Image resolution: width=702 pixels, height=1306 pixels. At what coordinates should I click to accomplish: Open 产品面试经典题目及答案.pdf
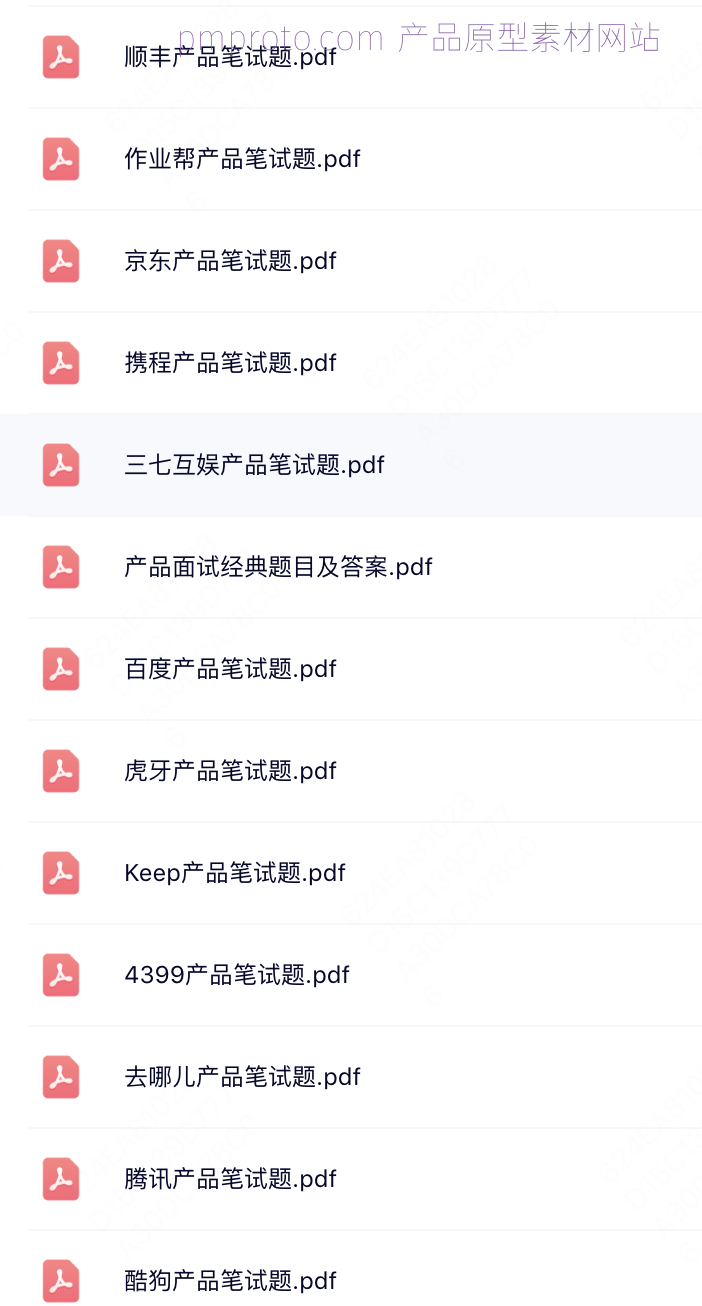pyautogui.click(x=351, y=567)
